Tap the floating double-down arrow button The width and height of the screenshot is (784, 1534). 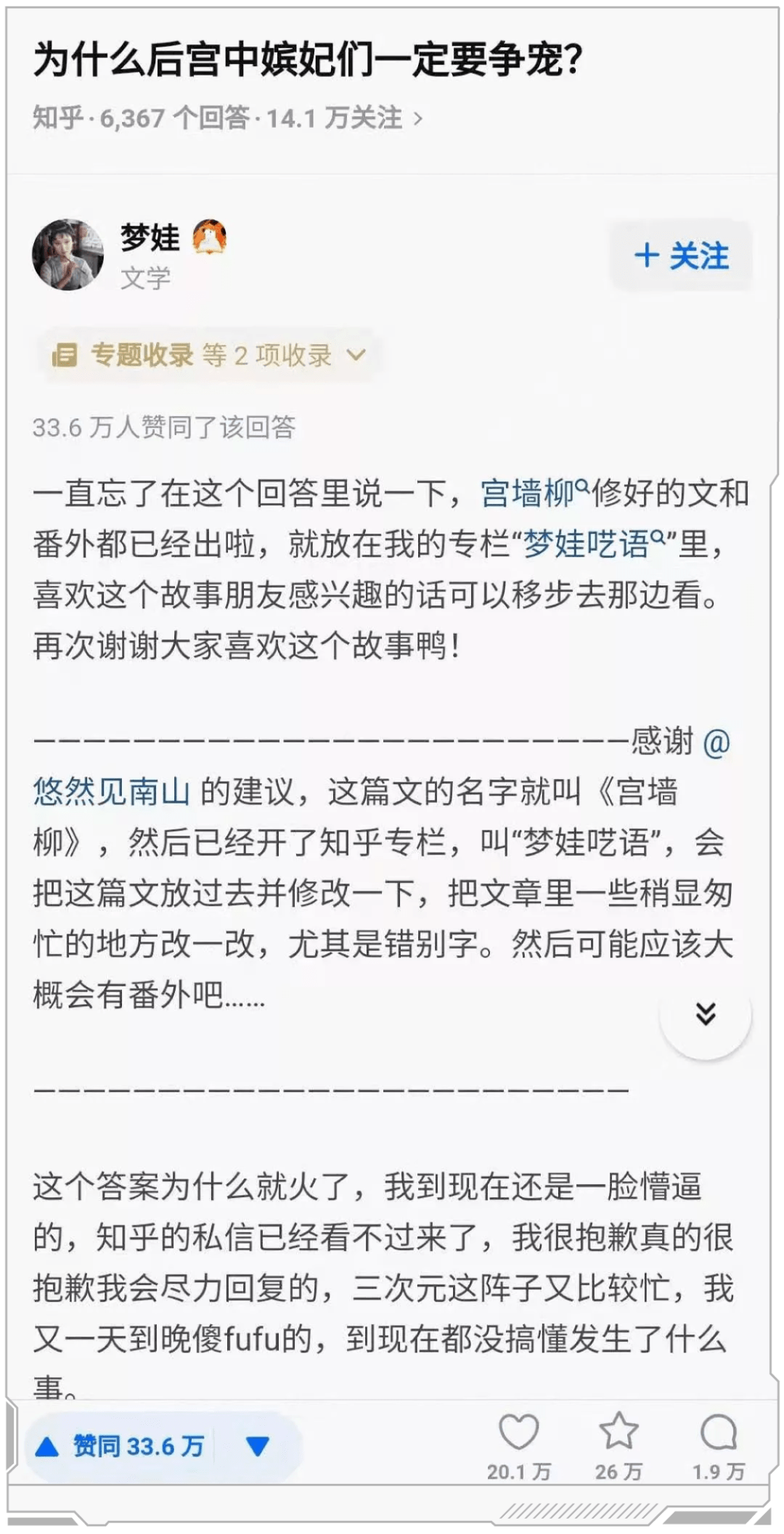pos(706,1013)
